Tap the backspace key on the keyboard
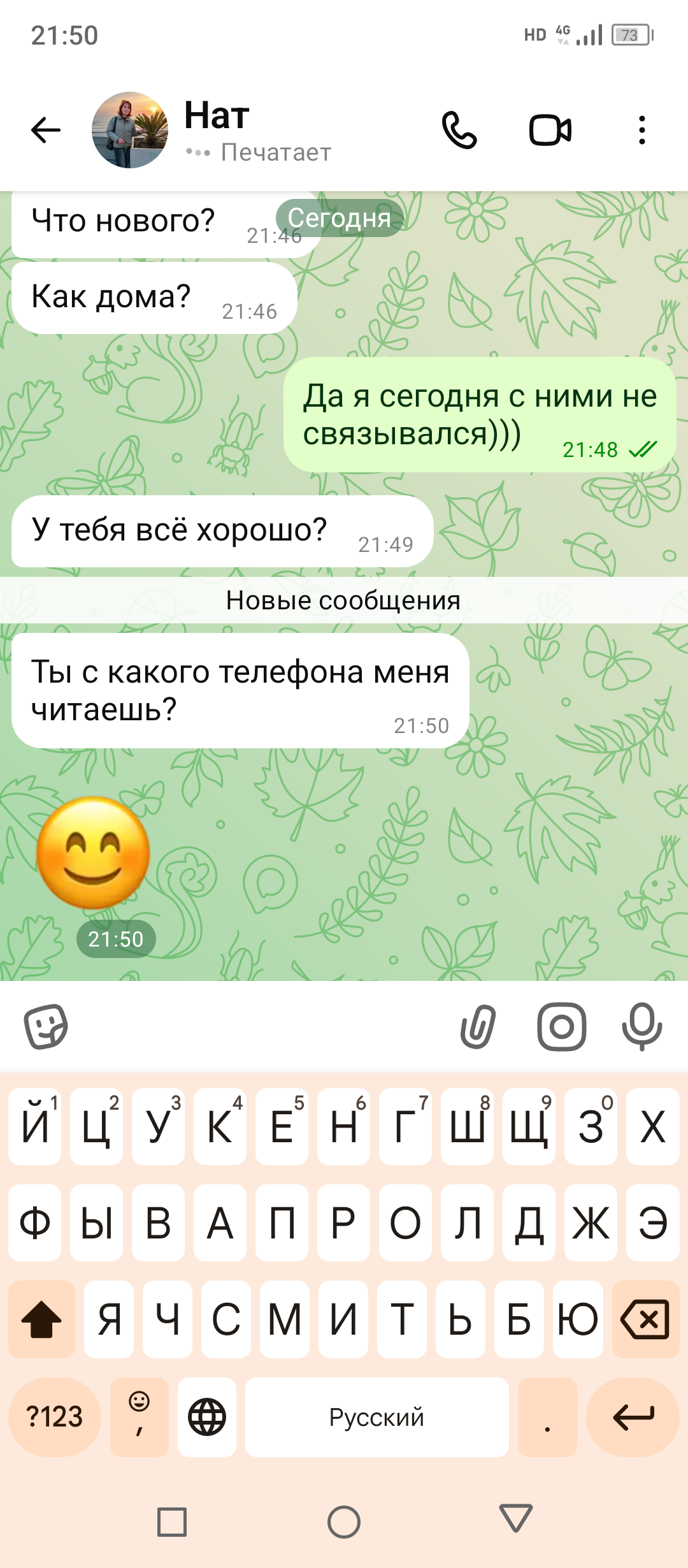 click(645, 1319)
